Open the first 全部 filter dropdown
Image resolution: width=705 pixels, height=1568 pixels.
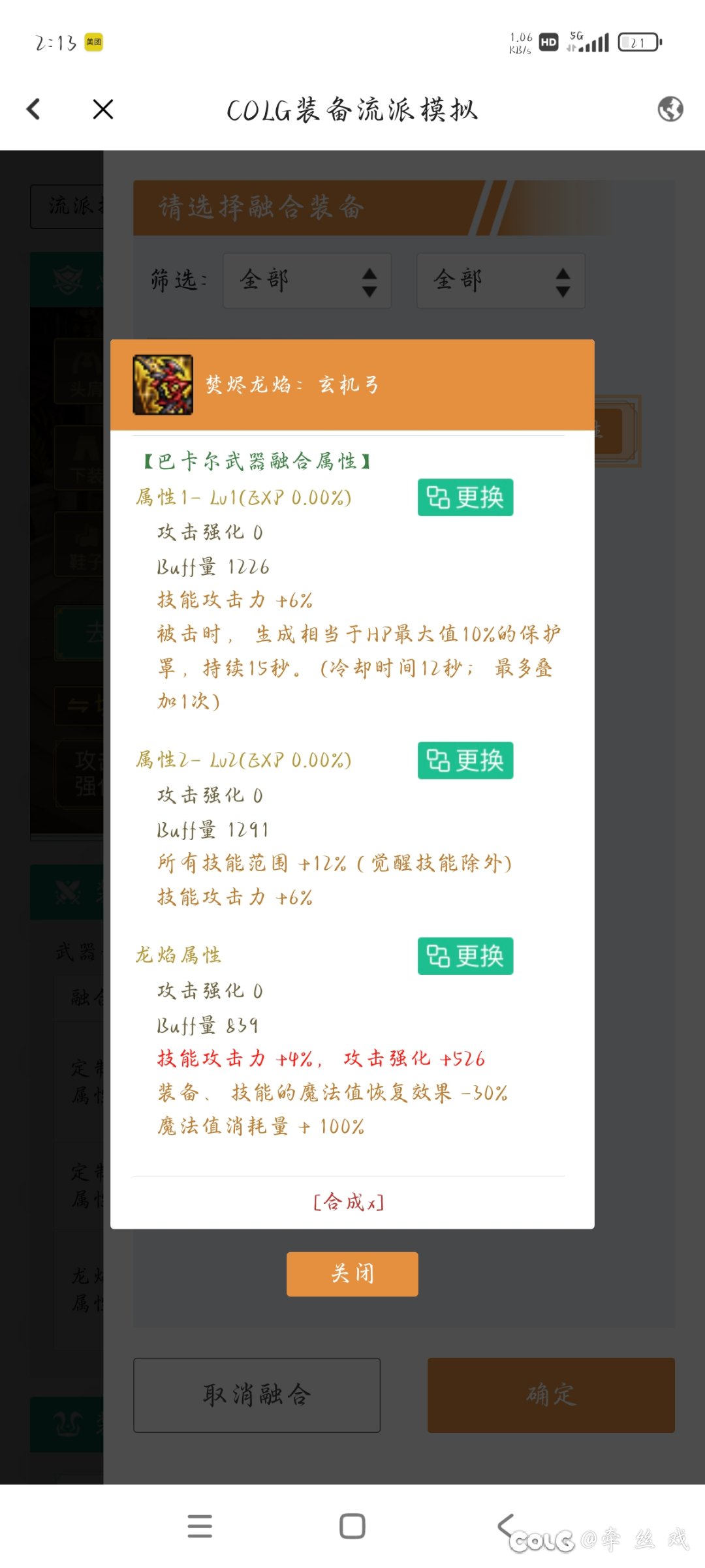coord(307,281)
